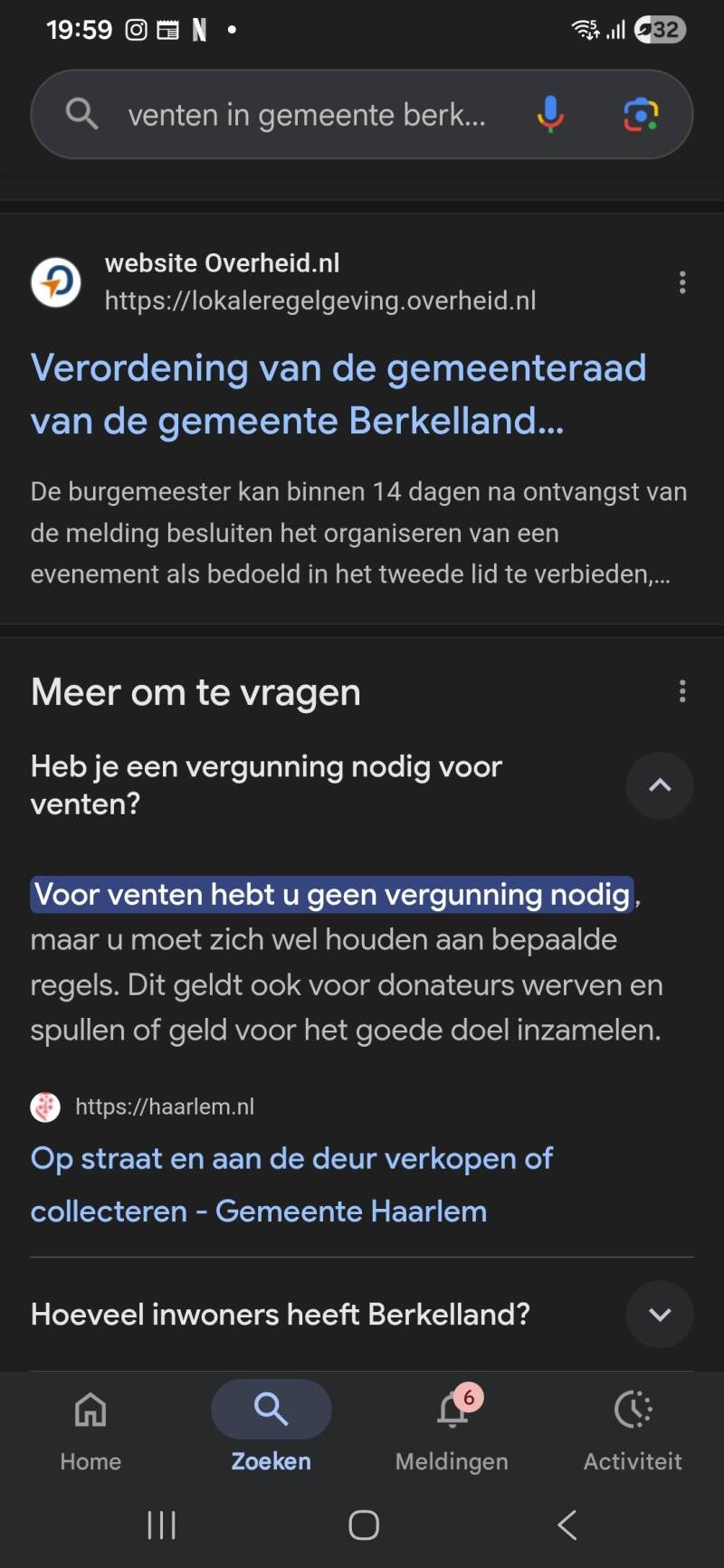724x1568 pixels.
Task: Tap the search box with the venten query
Action: (306, 115)
